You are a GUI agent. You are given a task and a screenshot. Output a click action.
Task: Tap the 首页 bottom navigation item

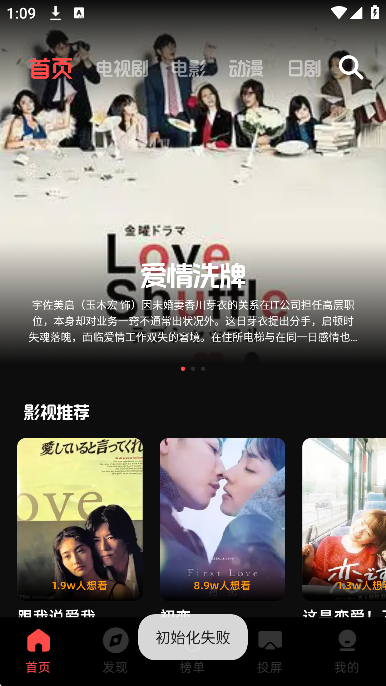coord(39,651)
